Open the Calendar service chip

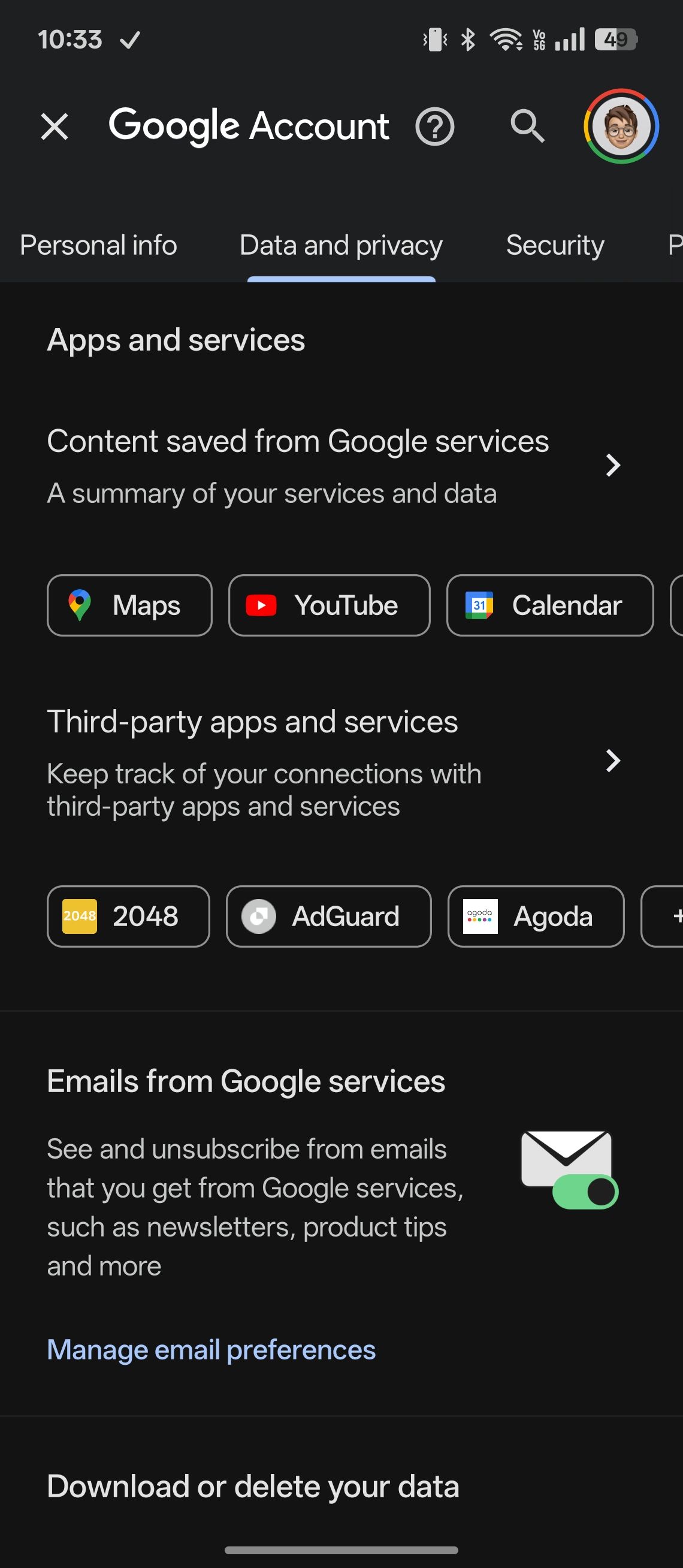click(x=549, y=605)
